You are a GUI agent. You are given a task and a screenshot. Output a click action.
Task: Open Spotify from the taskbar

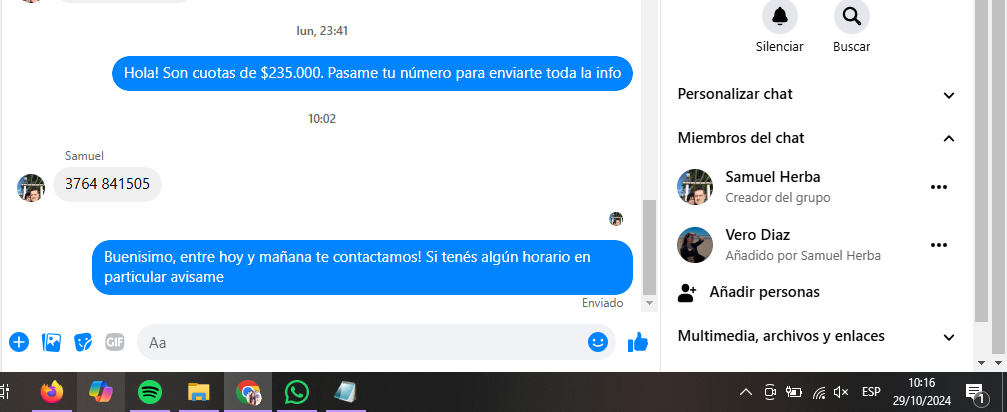click(x=150, y=392)
